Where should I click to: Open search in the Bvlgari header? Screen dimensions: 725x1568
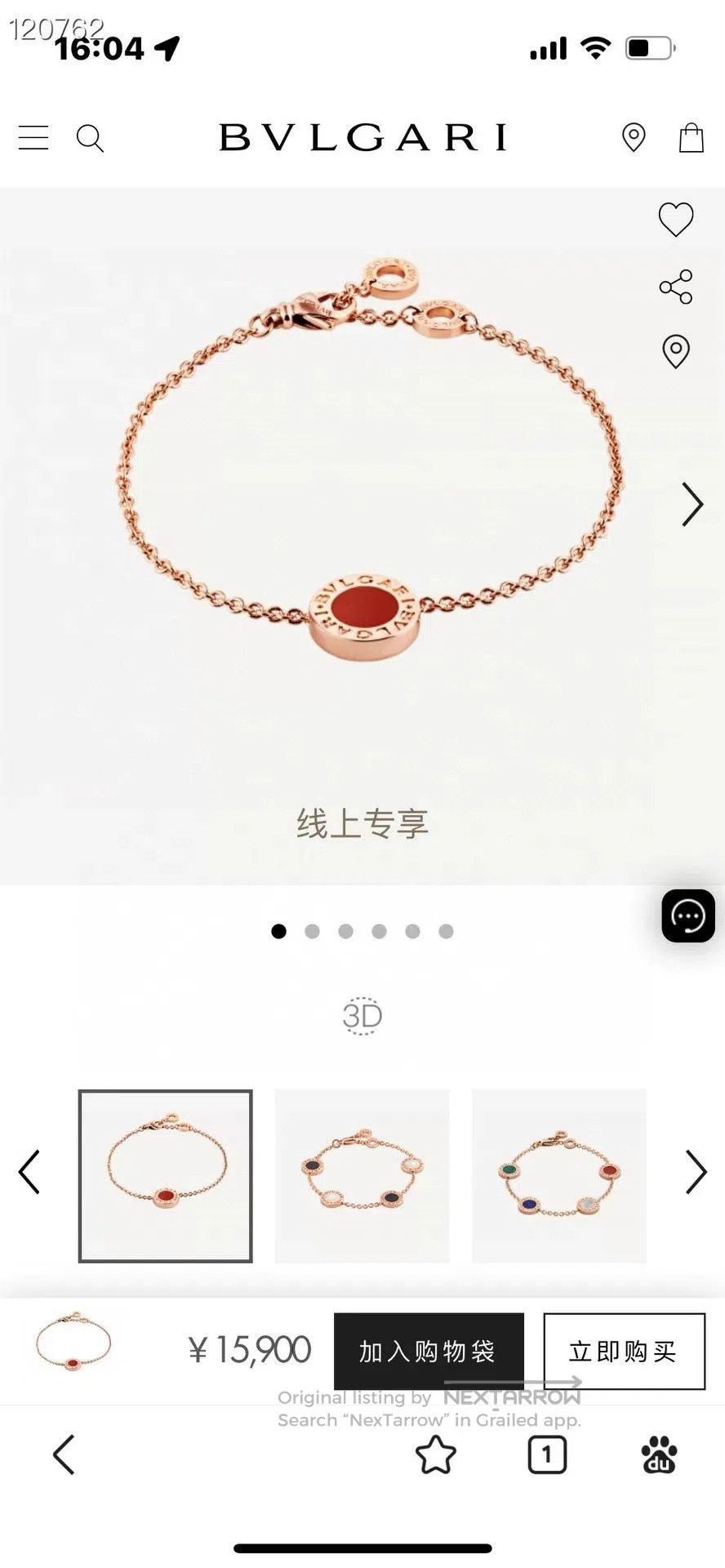(x=90, y=138)
